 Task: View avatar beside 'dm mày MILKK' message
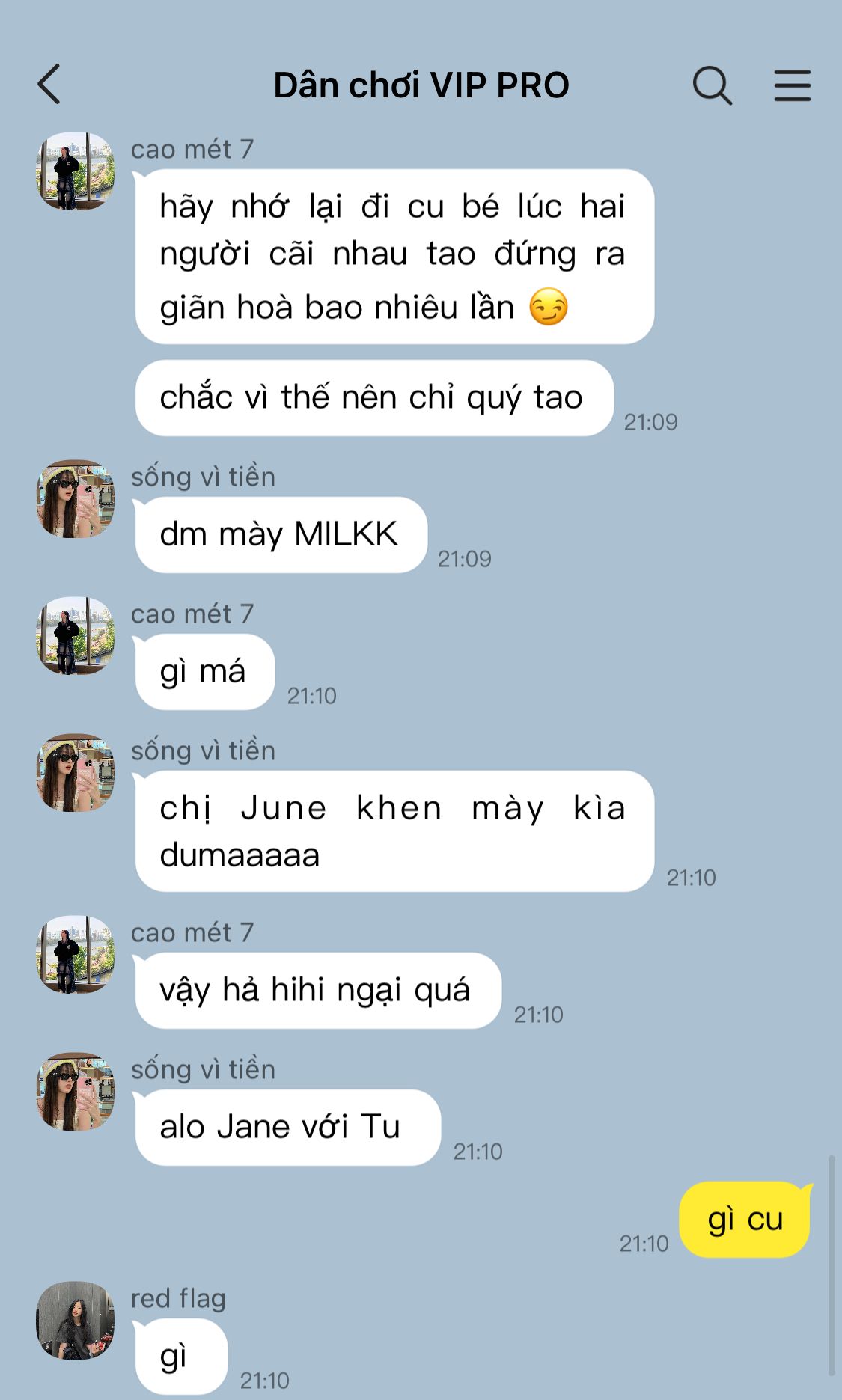point(76,498)
